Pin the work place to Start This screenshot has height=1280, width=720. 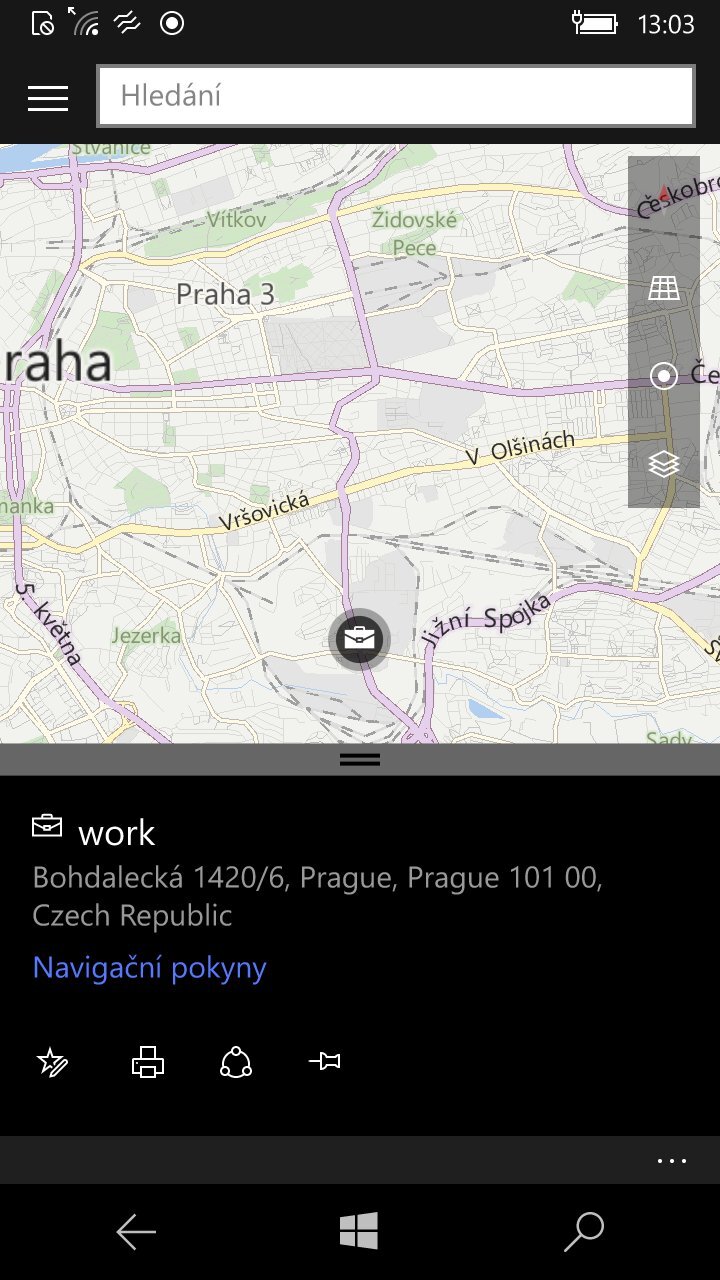(x=325, y=1063)
